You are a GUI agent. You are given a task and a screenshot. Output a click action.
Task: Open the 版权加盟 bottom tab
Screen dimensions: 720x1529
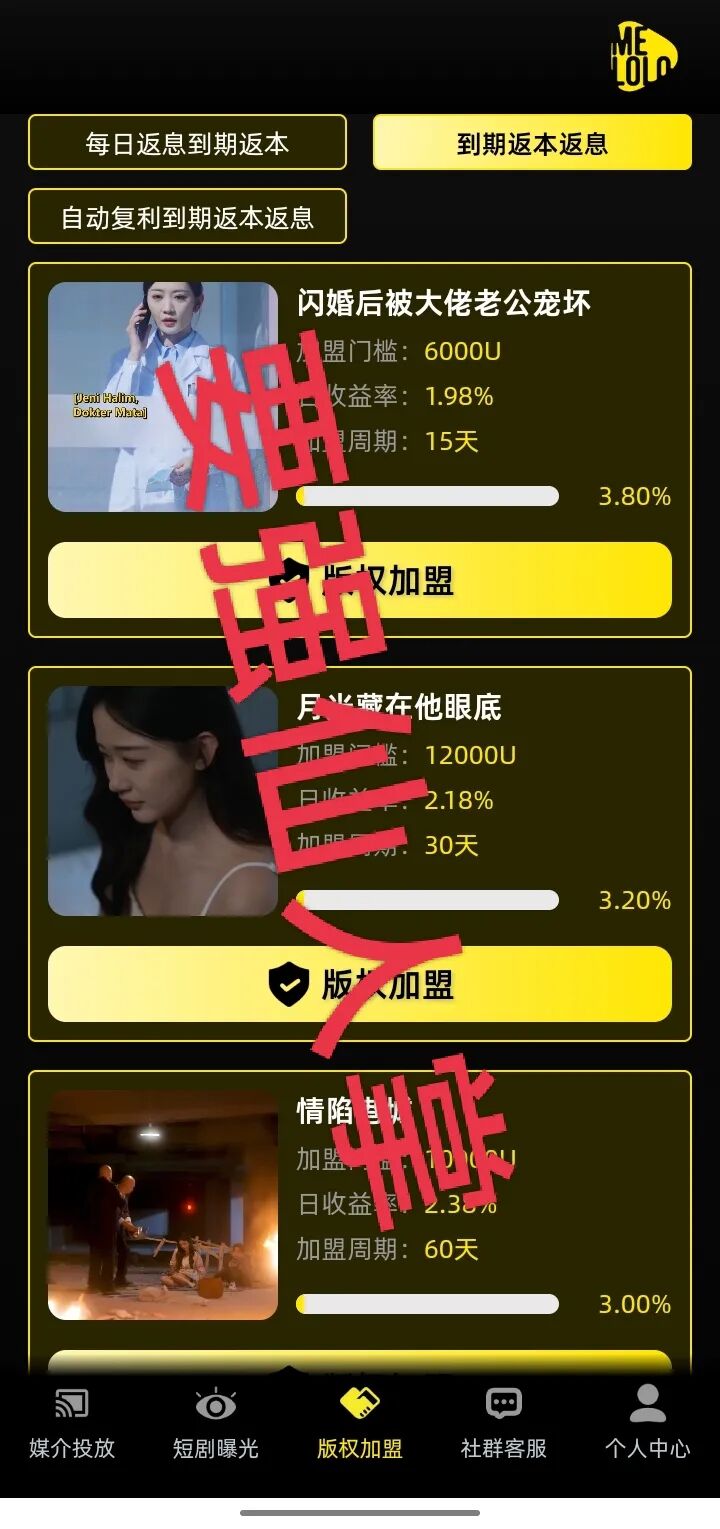pos(360,1424)
